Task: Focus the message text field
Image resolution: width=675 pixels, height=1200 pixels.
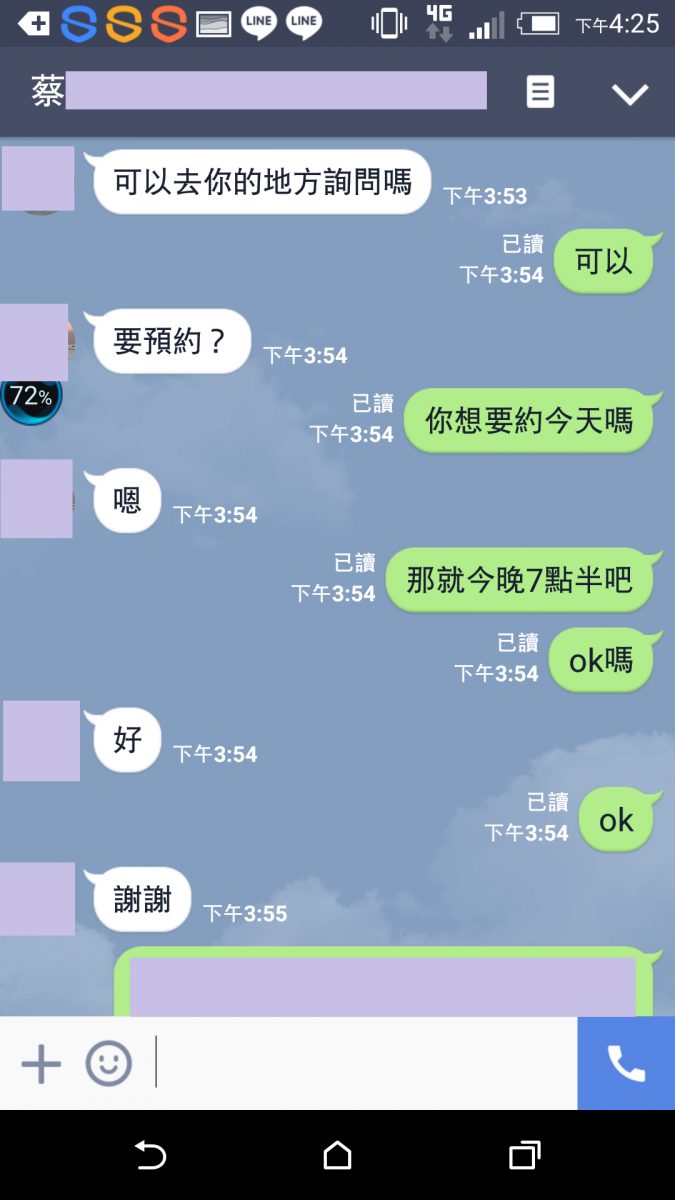Action: (365, 1063)
